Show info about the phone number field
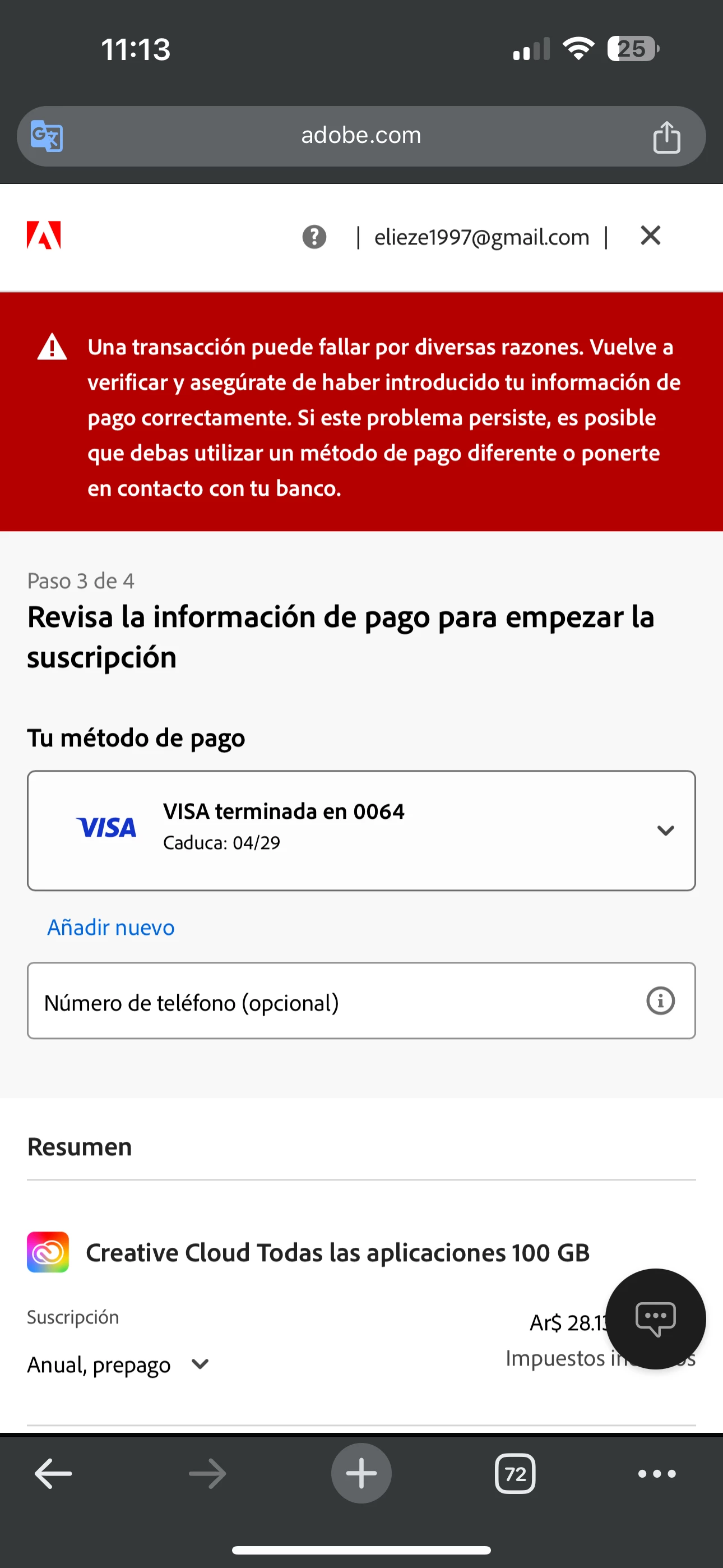Image resolution: width=723 pixels, height=1568 pixels. (x=660, y=1000)
